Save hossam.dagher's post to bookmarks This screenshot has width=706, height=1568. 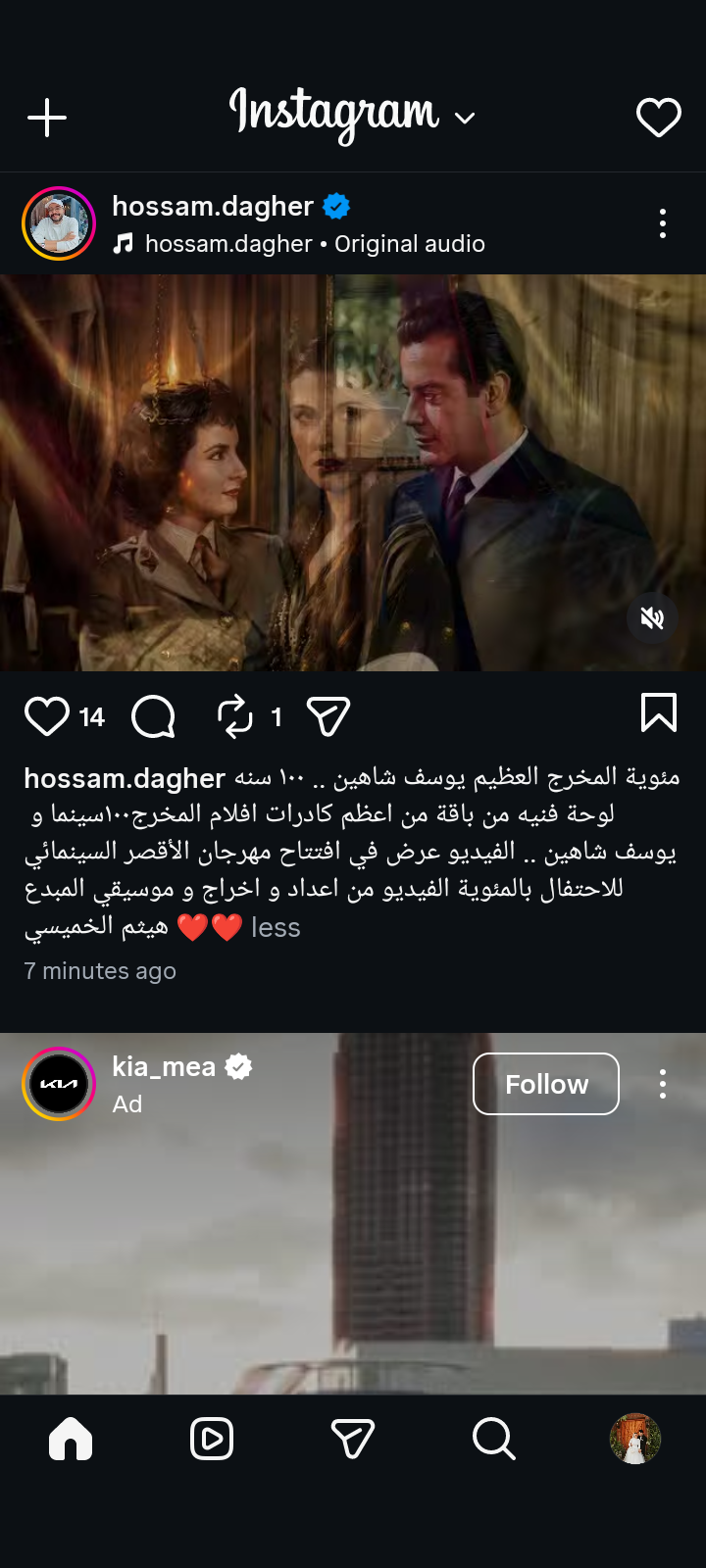pos(658,712)
